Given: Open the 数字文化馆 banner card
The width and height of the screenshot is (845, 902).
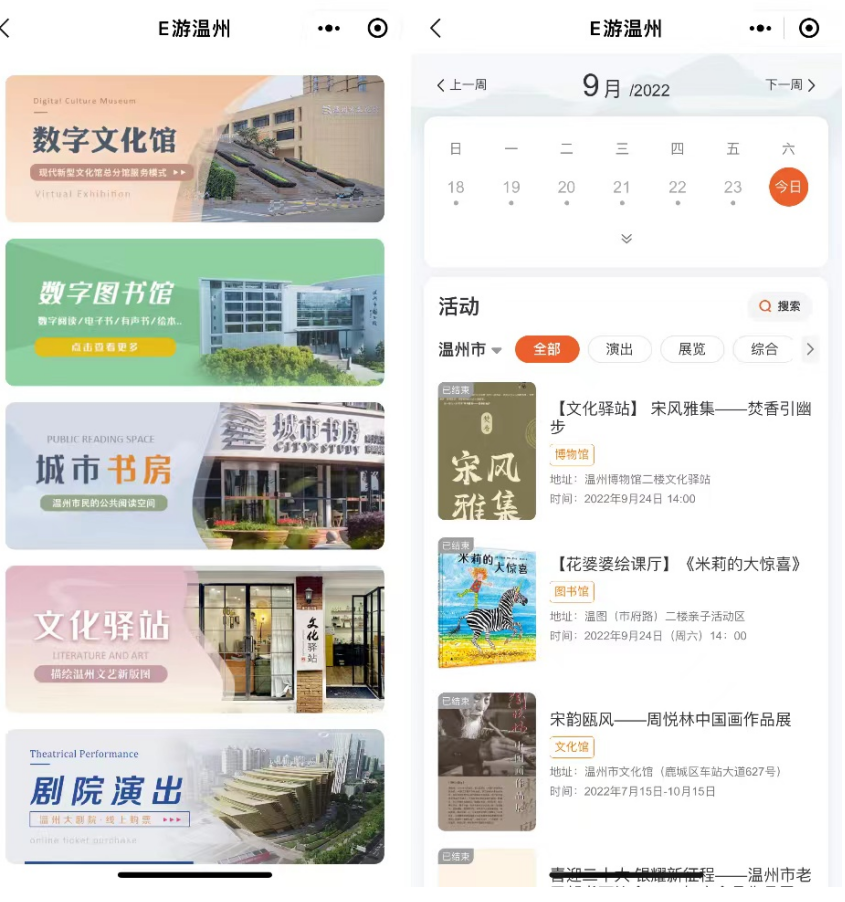Looking at the screenshot, I should click(194, 148).
